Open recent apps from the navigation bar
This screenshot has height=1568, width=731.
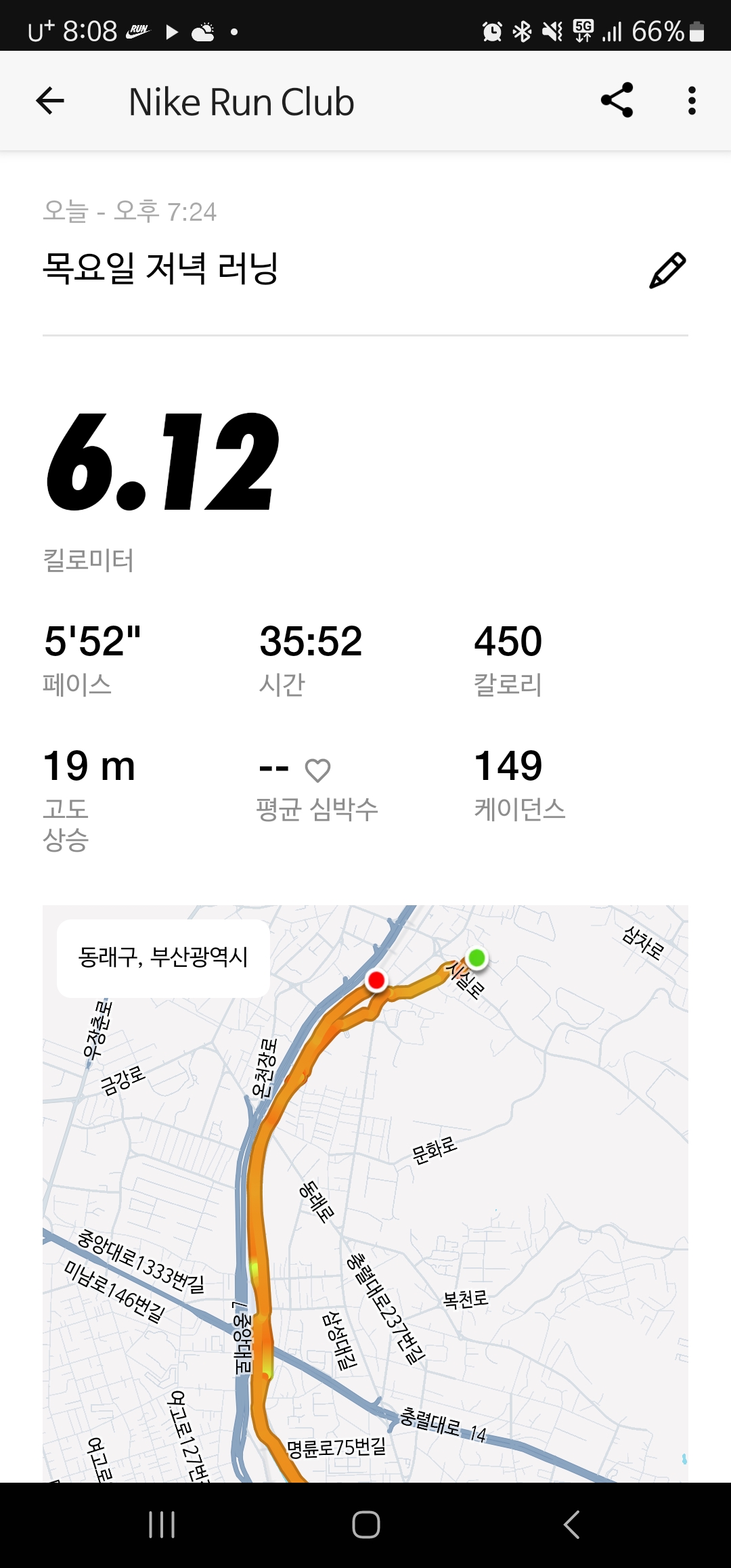click(162, 1525)
